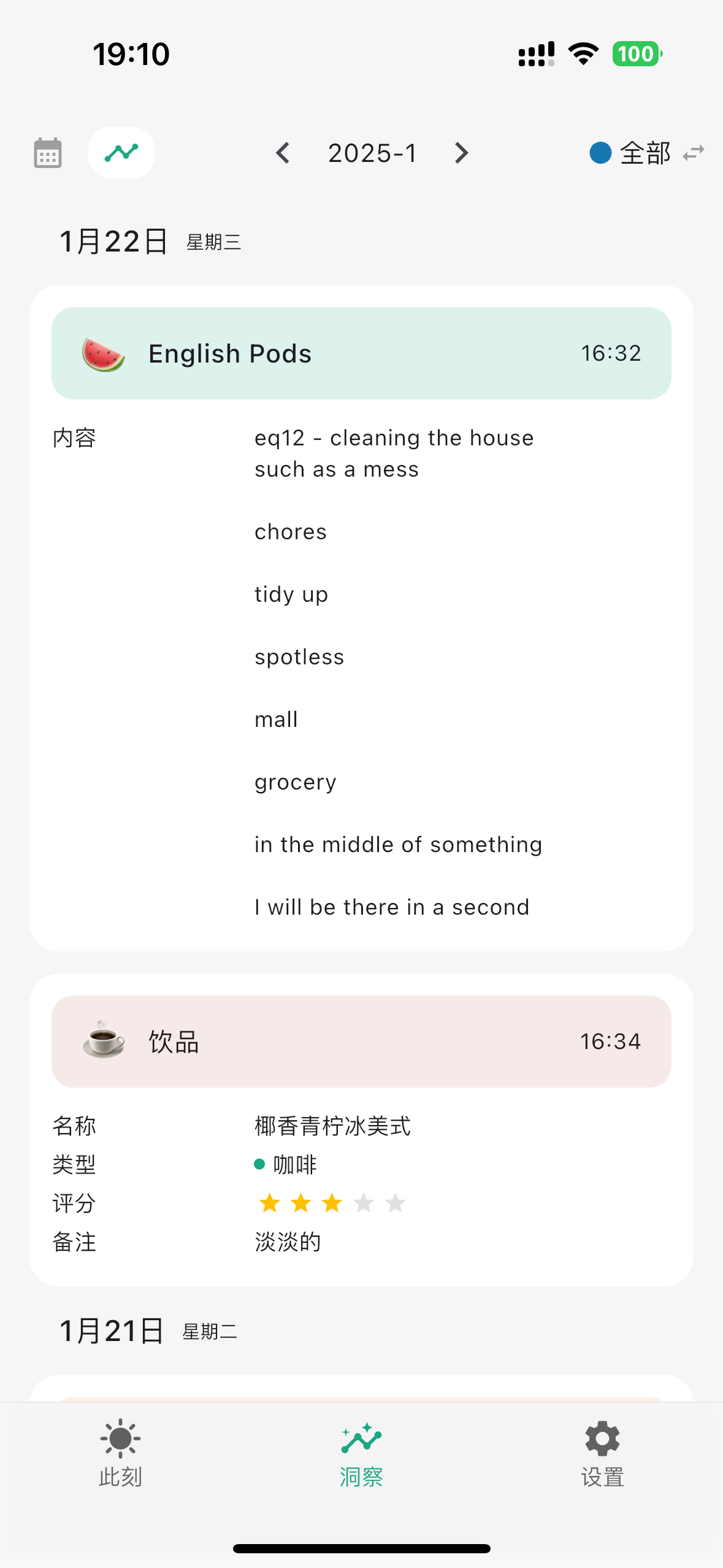Open the English Pods entry card
The image size is (723, 1568).
coord(361,353)
